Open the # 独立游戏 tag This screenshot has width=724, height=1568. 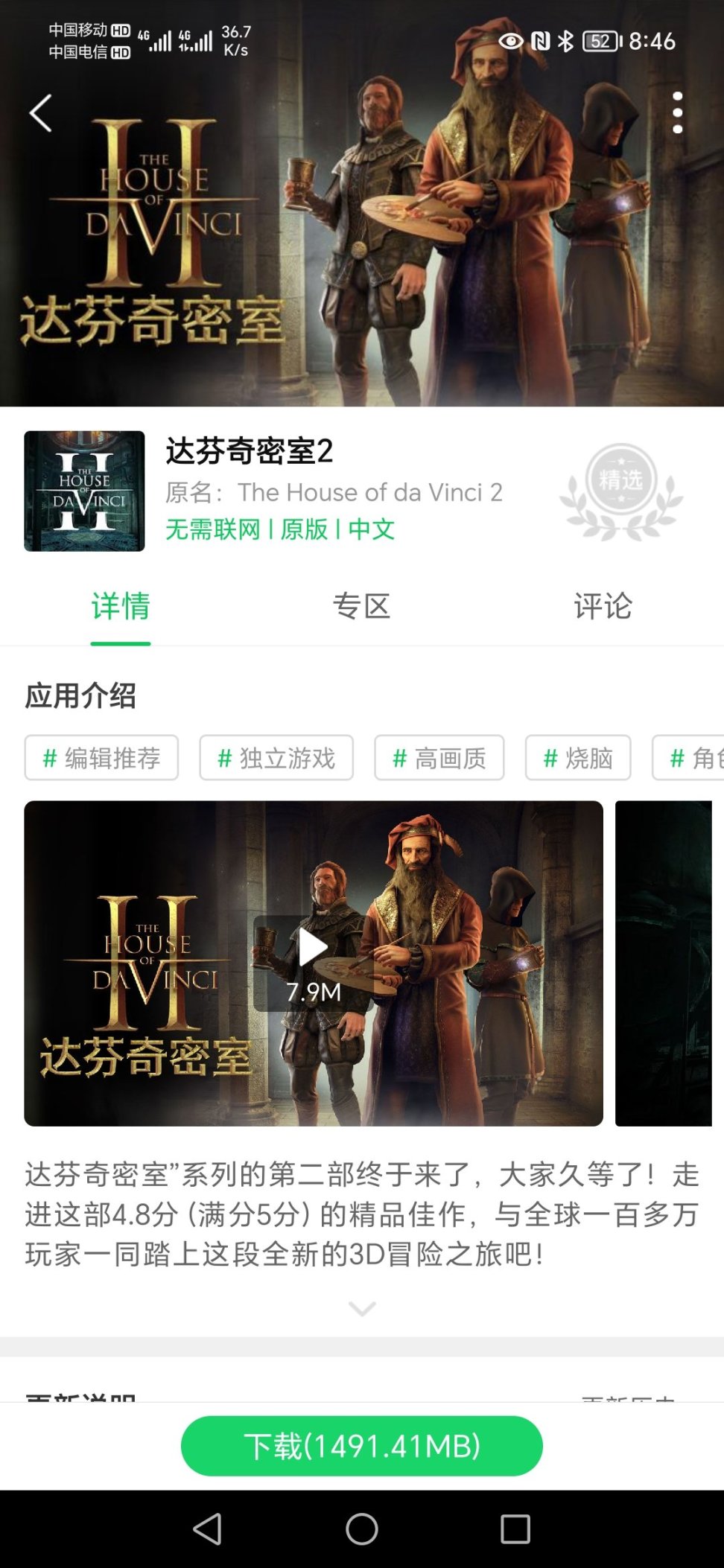point(276,758)
